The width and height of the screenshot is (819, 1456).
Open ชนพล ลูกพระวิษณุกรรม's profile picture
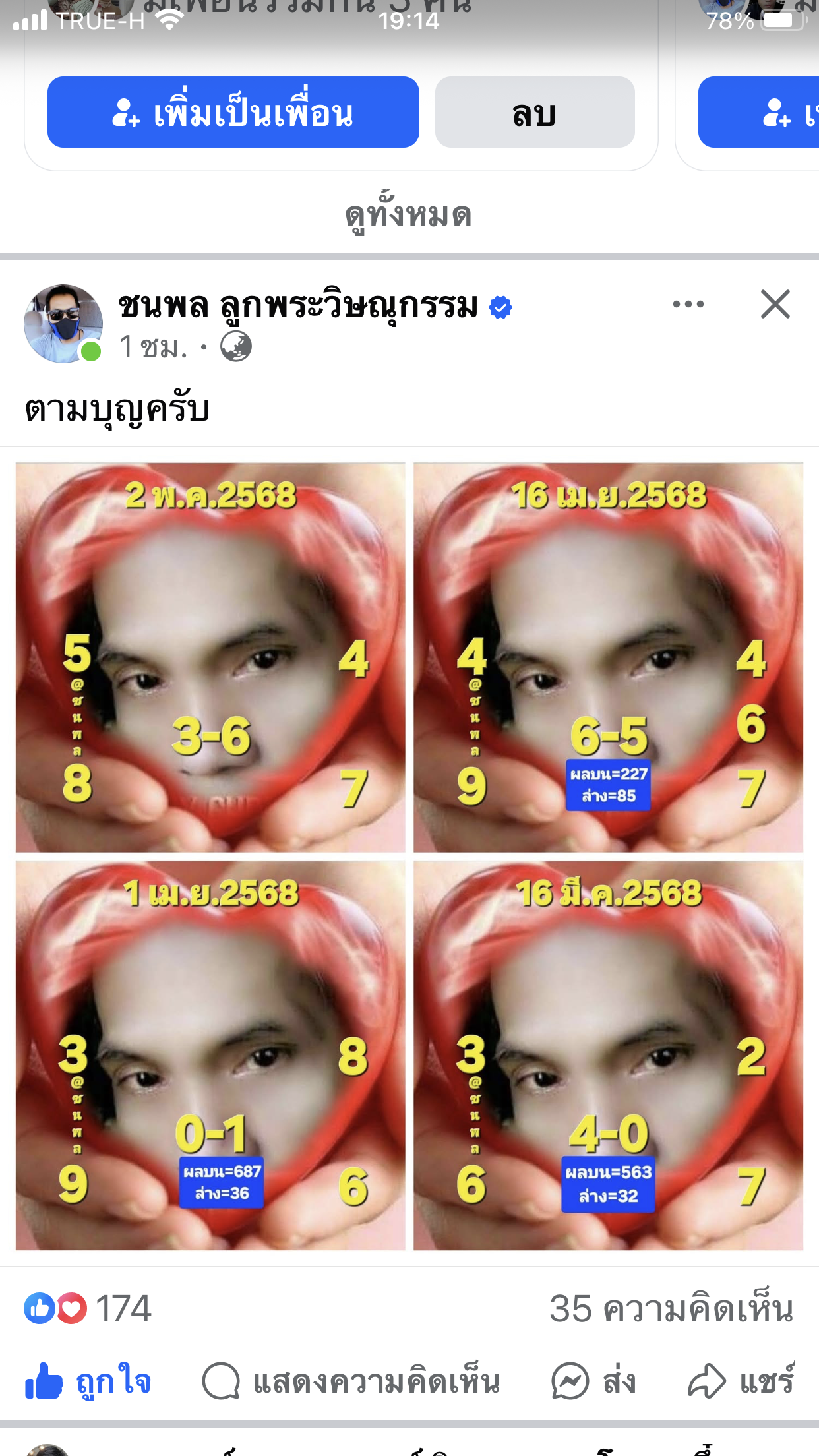63,324
